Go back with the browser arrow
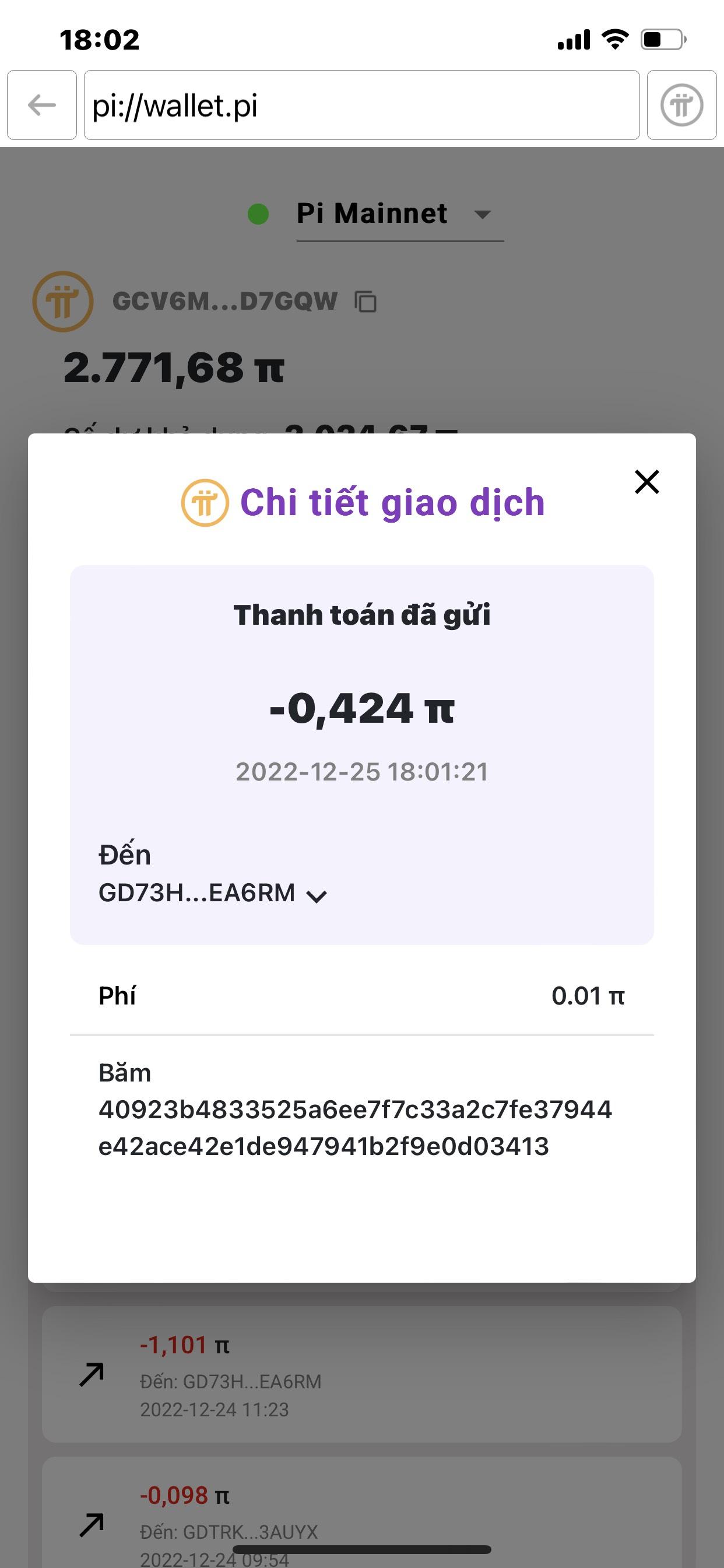This screenshot has width=724, height=1568. coord(42,104)
